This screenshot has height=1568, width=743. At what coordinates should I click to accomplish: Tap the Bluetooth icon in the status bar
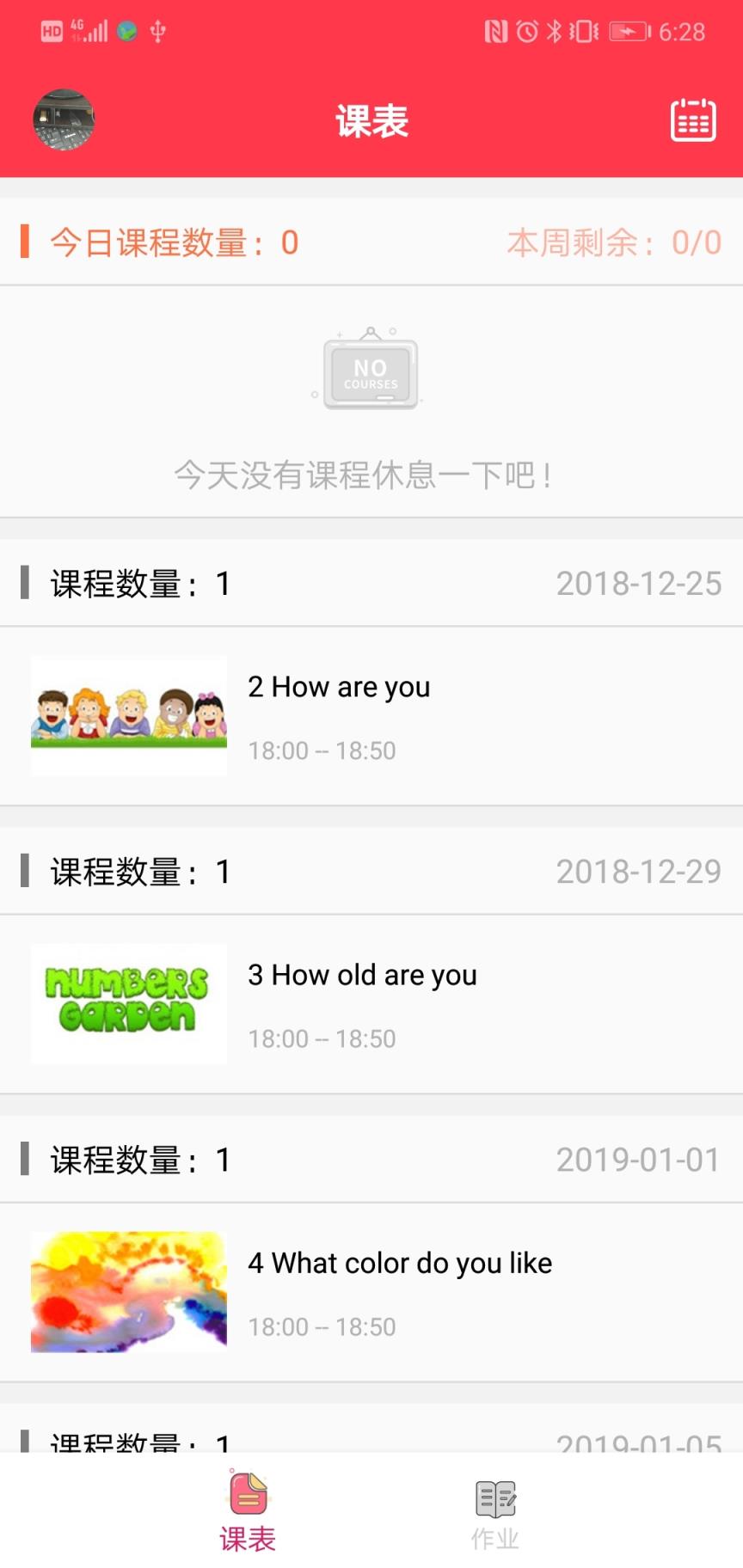[554, 28]
